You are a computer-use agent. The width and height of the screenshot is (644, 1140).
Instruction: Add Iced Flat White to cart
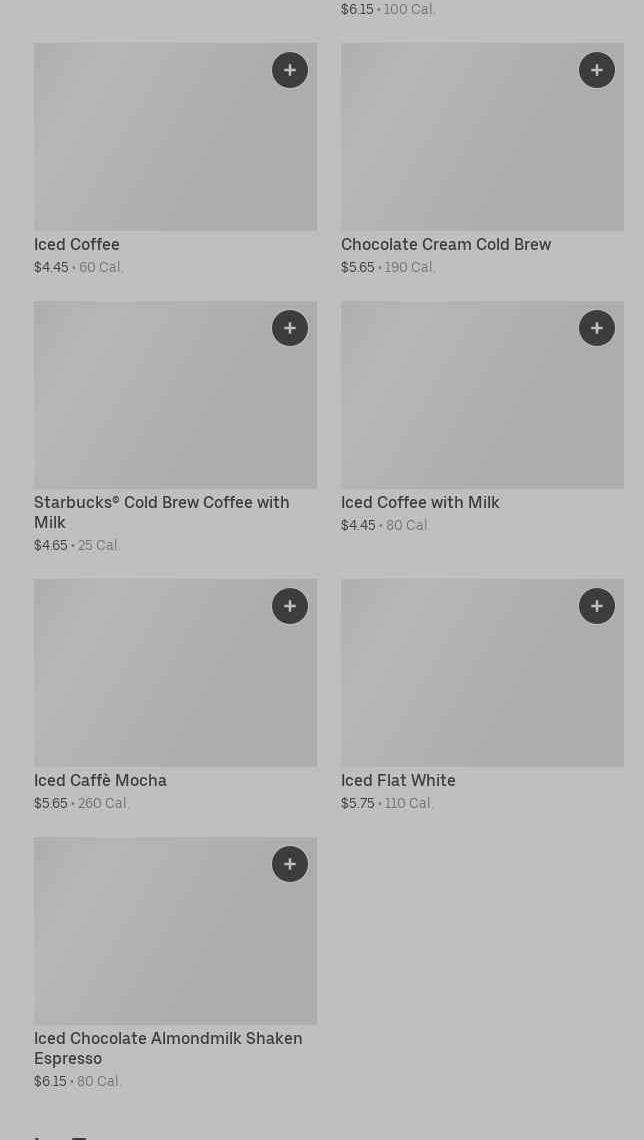(x=597, y=606)
